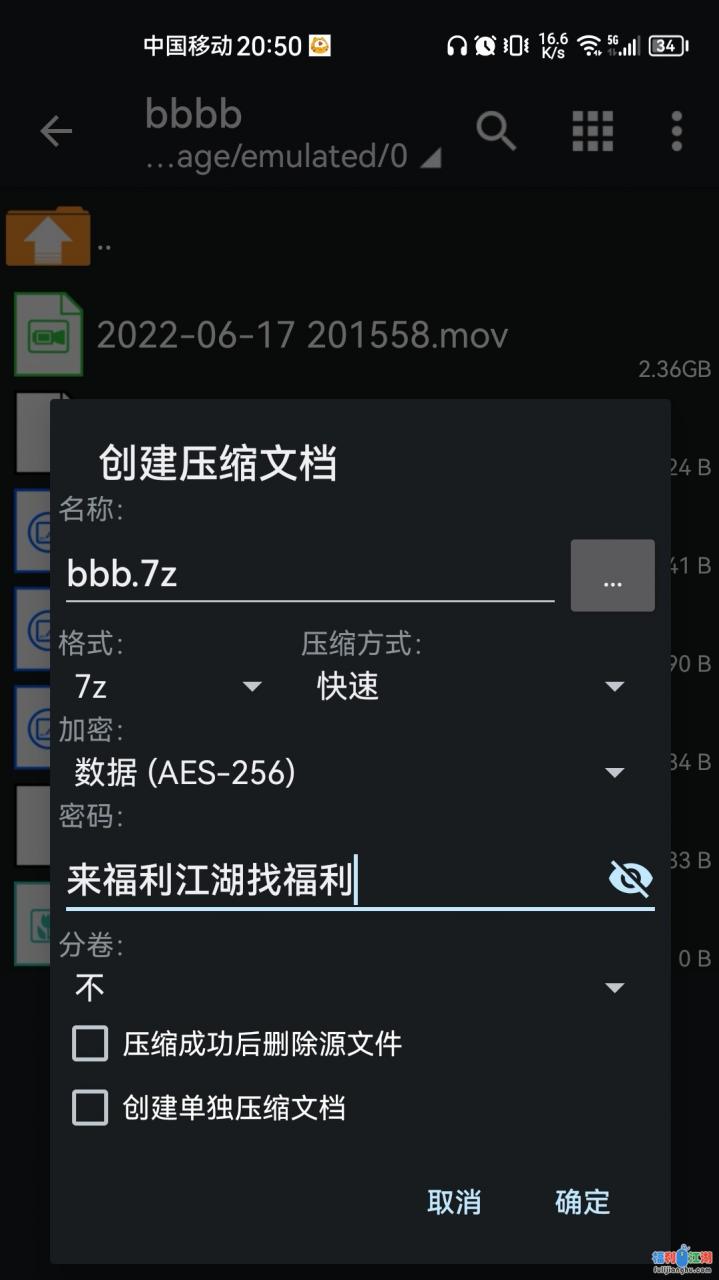This screenshot has height=1280, width=719.
Task: Cancel the dialog with 取消
Action: 454,1202
